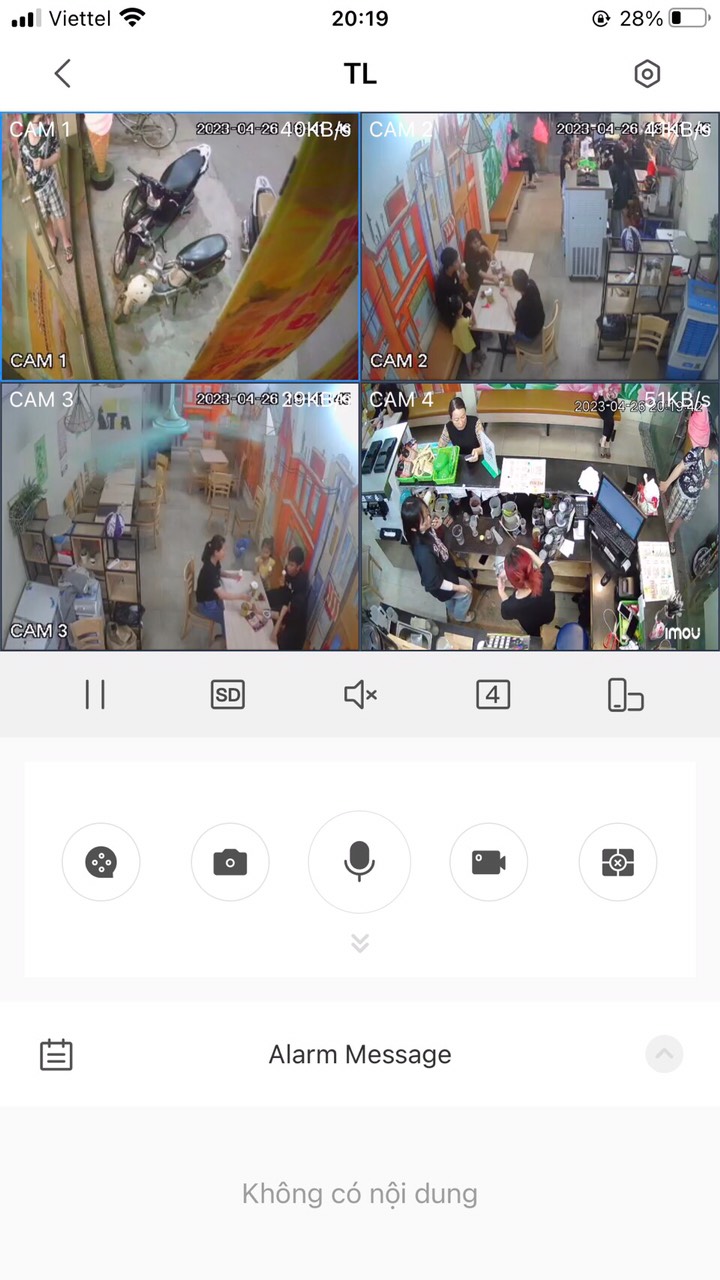Unmute audio with the speaker icon

360,694
